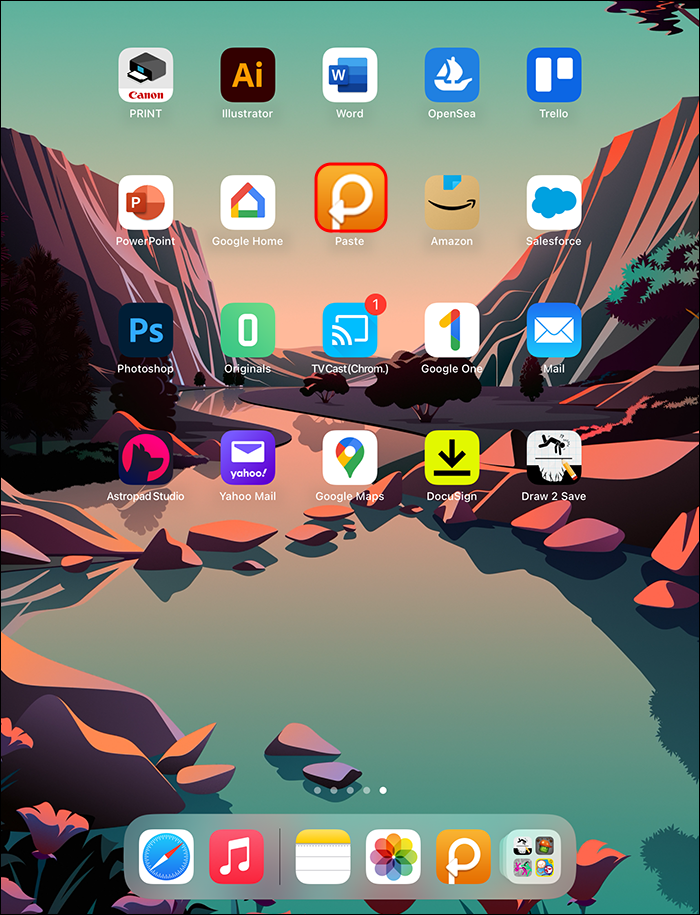Open the Mail app
The height and width of the screenshot is (915, 700).
coord(554,331)
